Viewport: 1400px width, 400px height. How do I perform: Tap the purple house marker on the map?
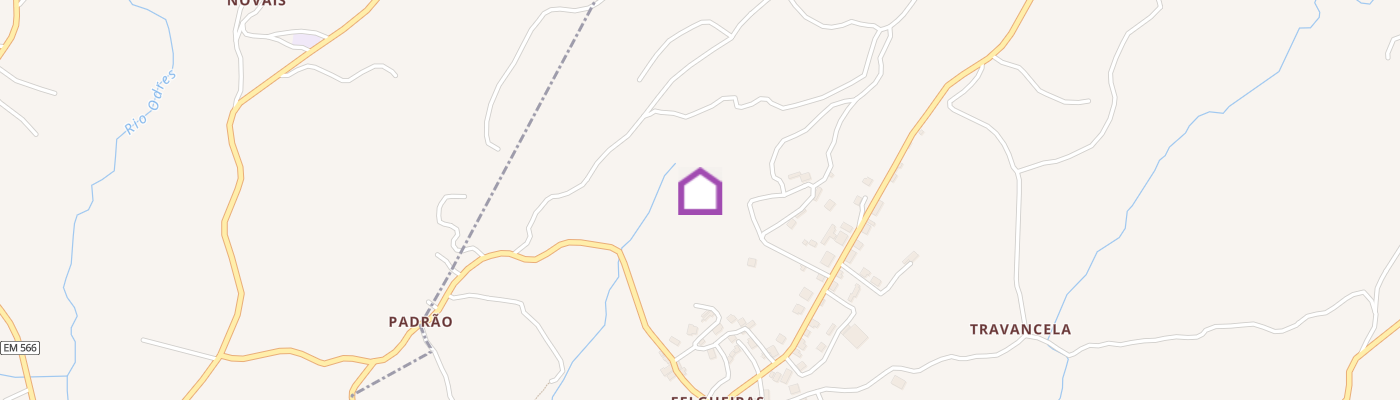tap(700, 191)
